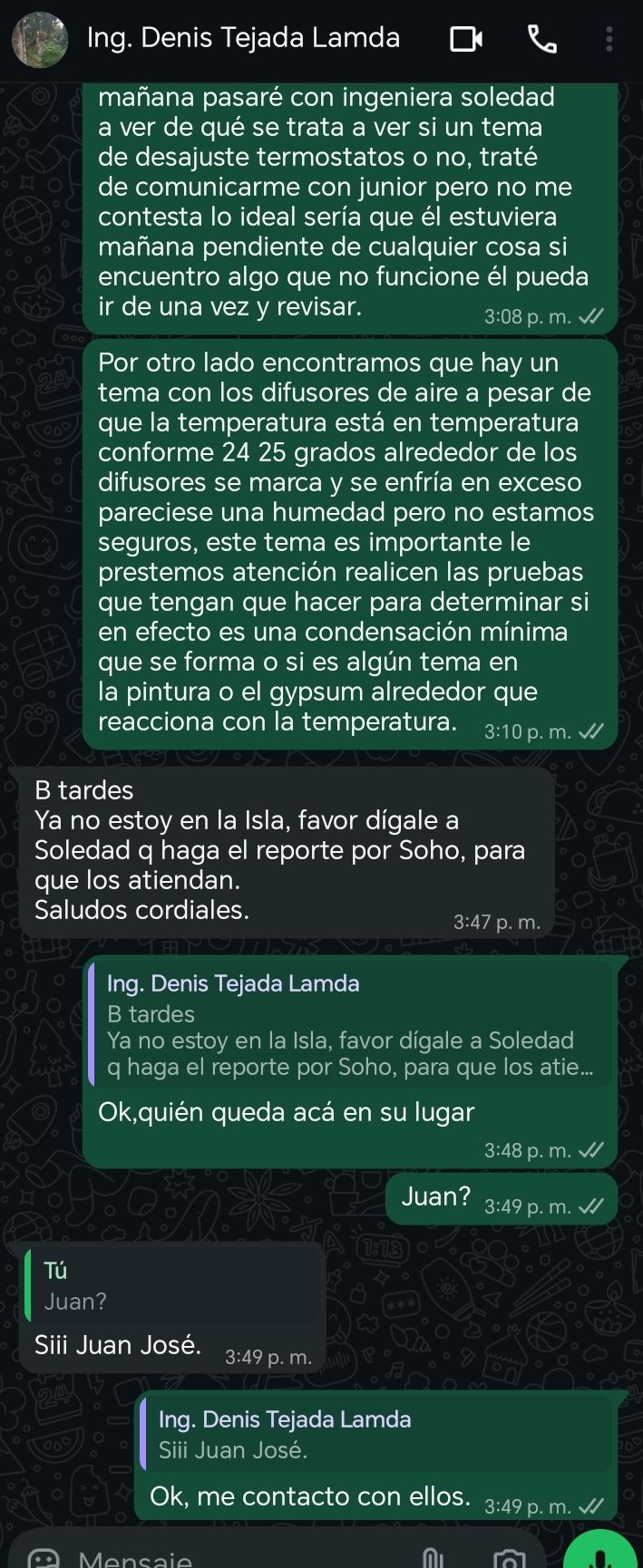This screenshot has width=643, height=1568.
Task: Open Ing. Denis Tejada Lamda contact info
Action: [x=243, y=38]
